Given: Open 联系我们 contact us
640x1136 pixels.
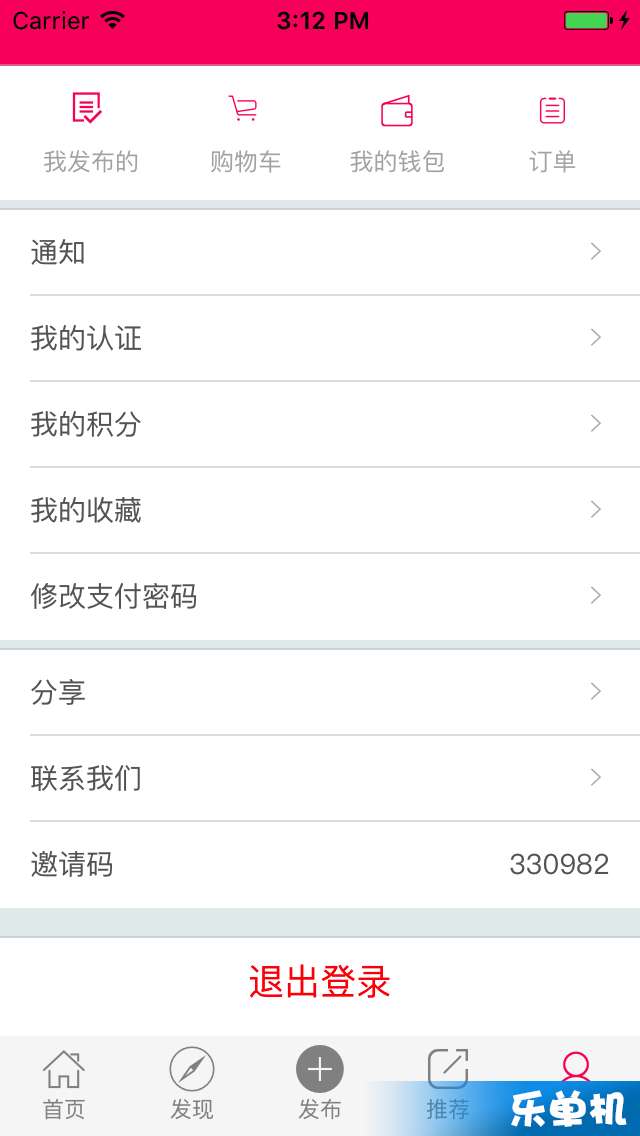Looking at the screenshot, I should tap(320, 778).
